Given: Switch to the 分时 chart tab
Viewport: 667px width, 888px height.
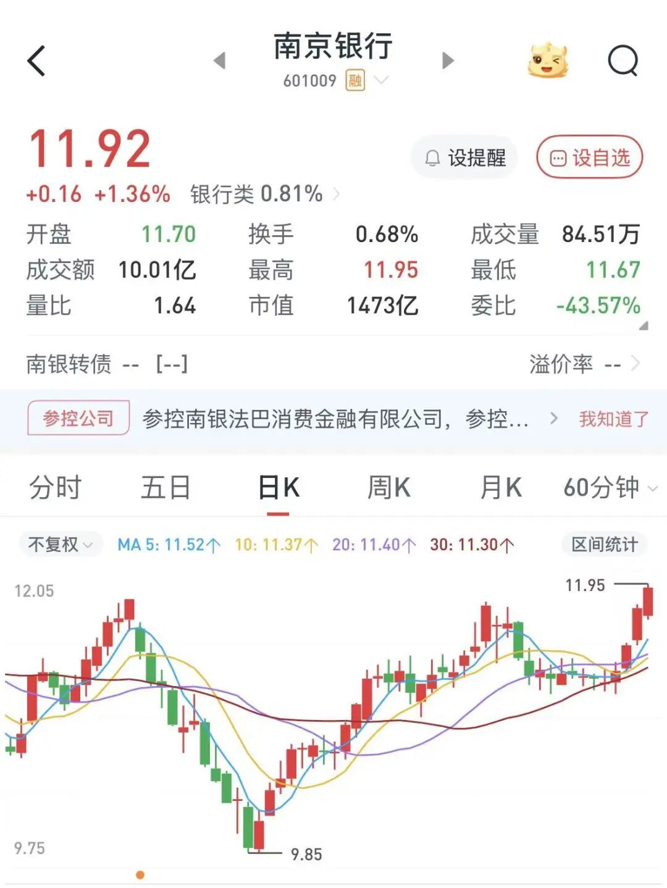Looking at the screenshot, I should point(55,488).
